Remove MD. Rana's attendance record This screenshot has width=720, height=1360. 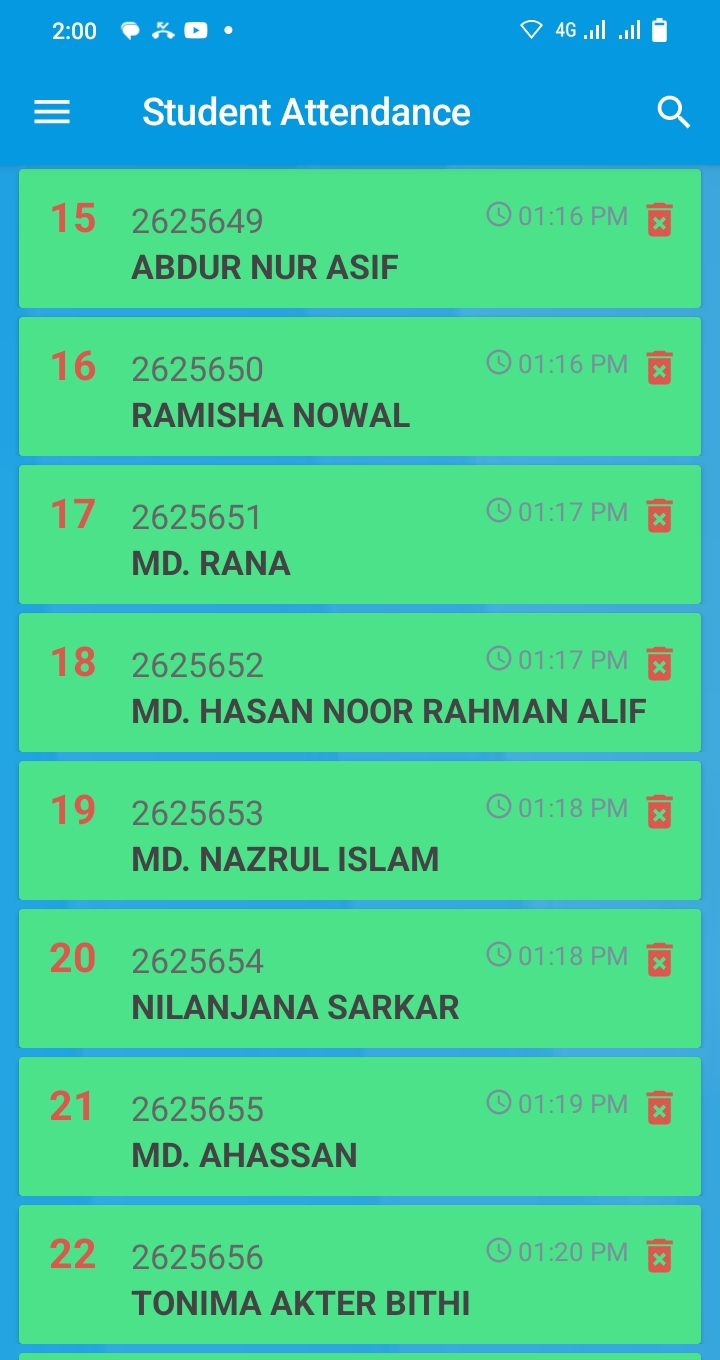tap(659, 515)
